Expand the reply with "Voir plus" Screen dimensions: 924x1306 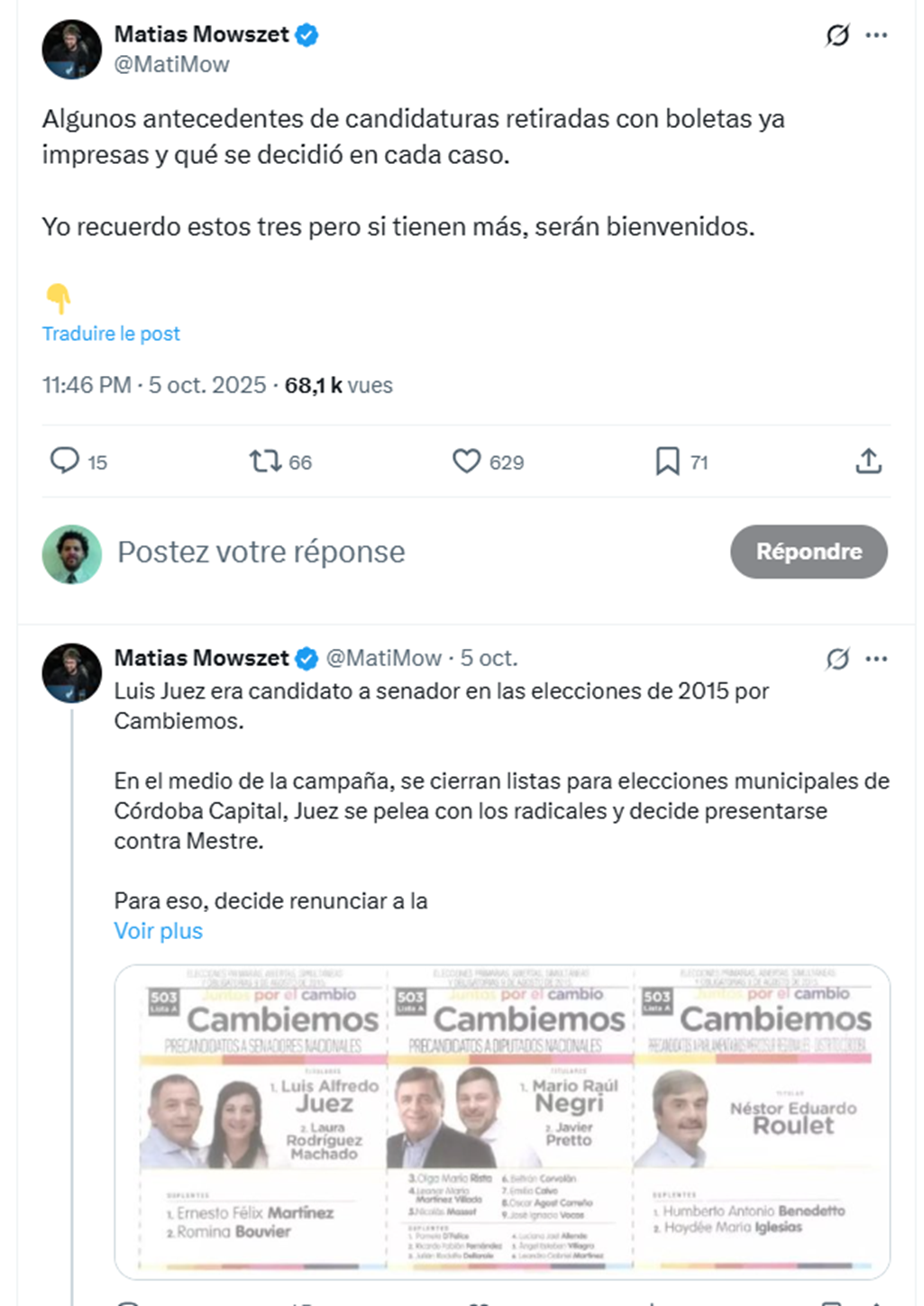[159, 931]
